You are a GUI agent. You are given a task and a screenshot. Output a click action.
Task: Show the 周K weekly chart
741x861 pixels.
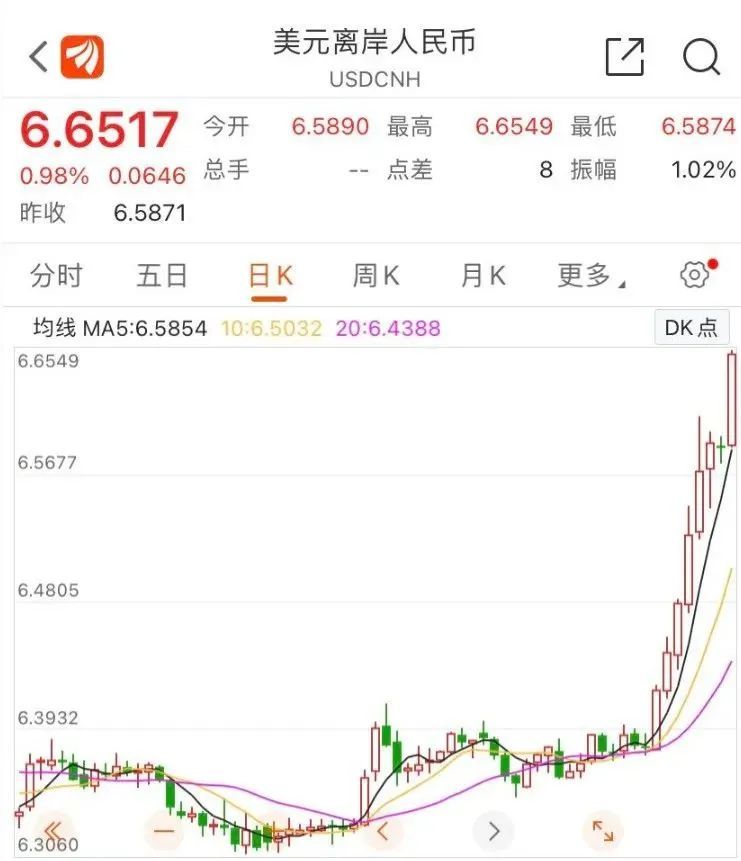[376, 276]
